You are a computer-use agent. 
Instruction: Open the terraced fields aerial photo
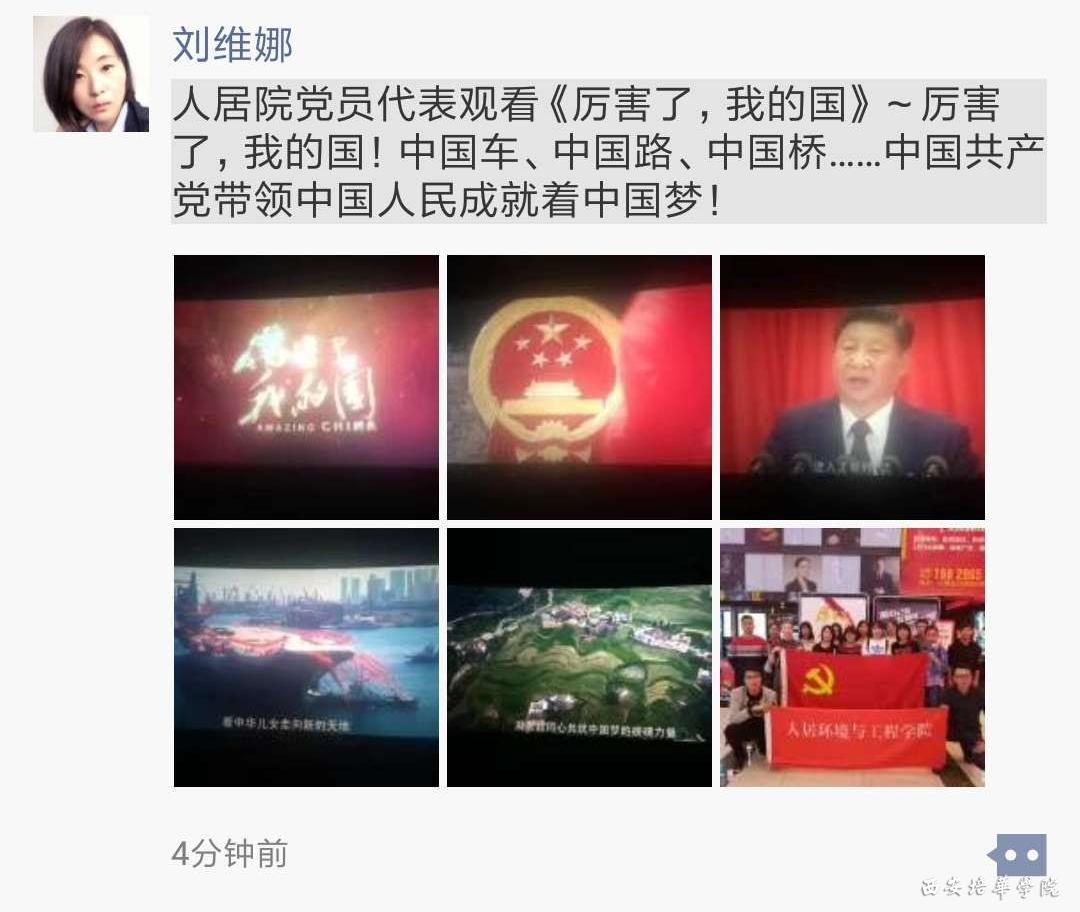579,657
